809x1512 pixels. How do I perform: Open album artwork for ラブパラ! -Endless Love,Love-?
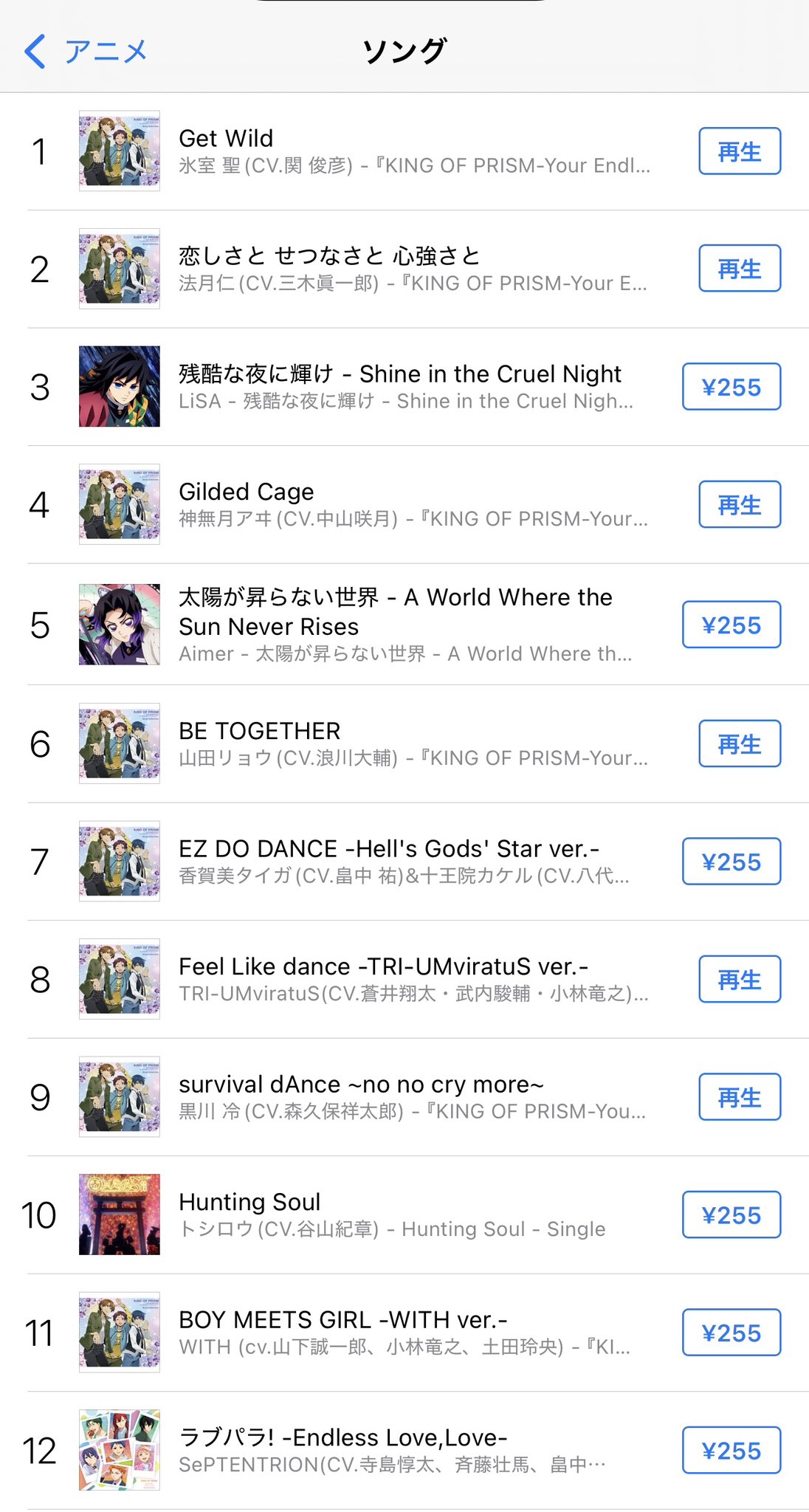120,1451
